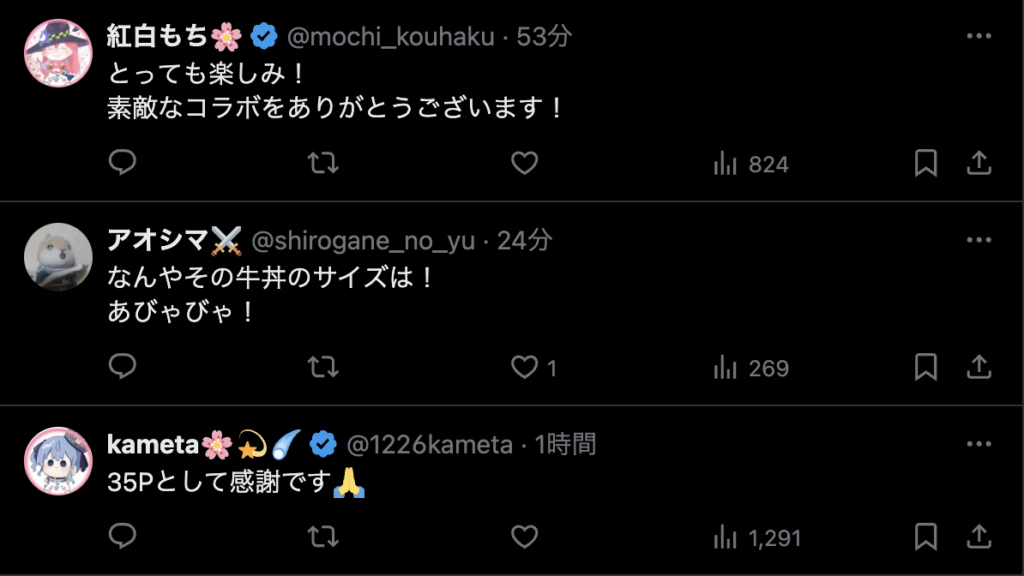Reply to 紅白もち's tweet
Screen dimensions: 1024x576
pyautogui.click(x=122, y=163)
